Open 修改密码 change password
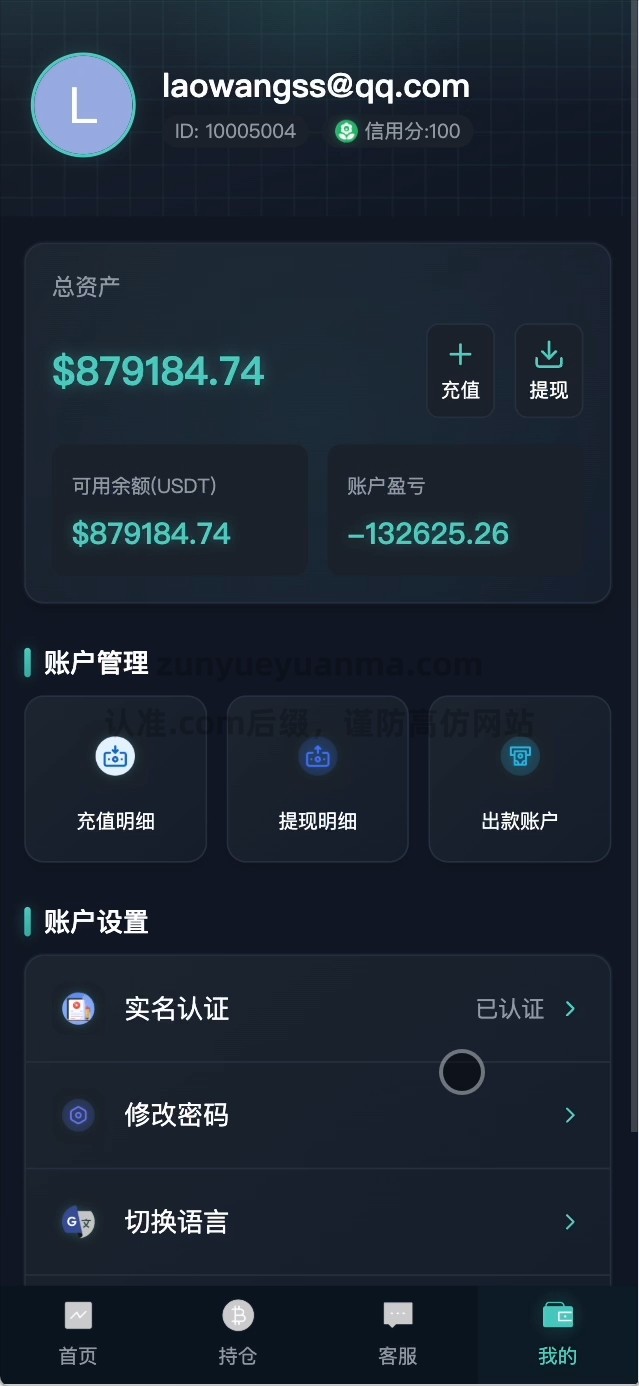The height and width of the screenshot is (1386, 639). pos(317,1114)
